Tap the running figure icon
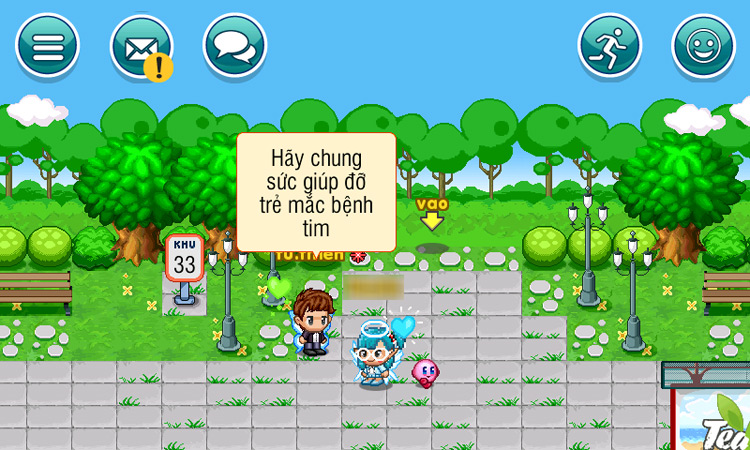The image size is (750, 450). 609,46
